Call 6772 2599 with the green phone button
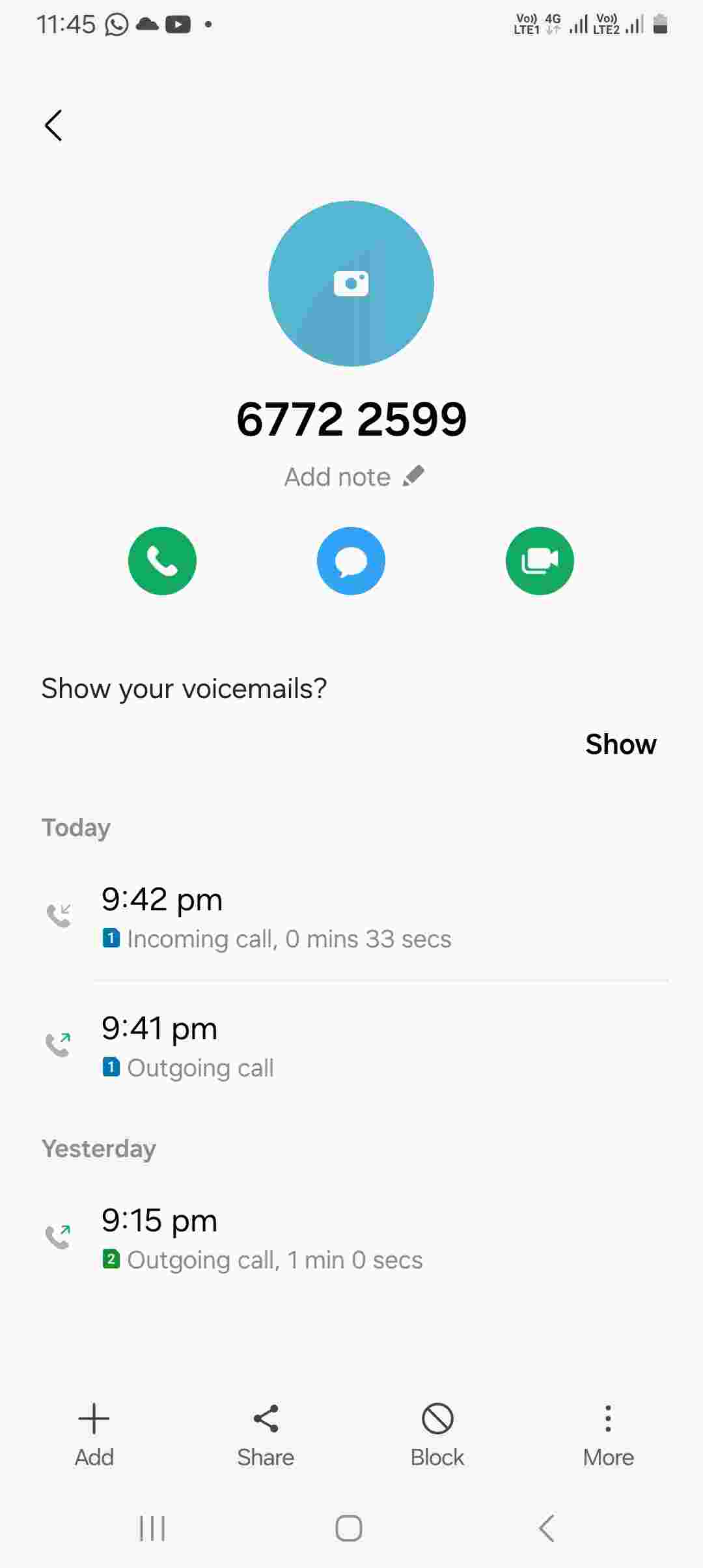Viewport: 703px width, 1568px height. [x=162, y=561]
